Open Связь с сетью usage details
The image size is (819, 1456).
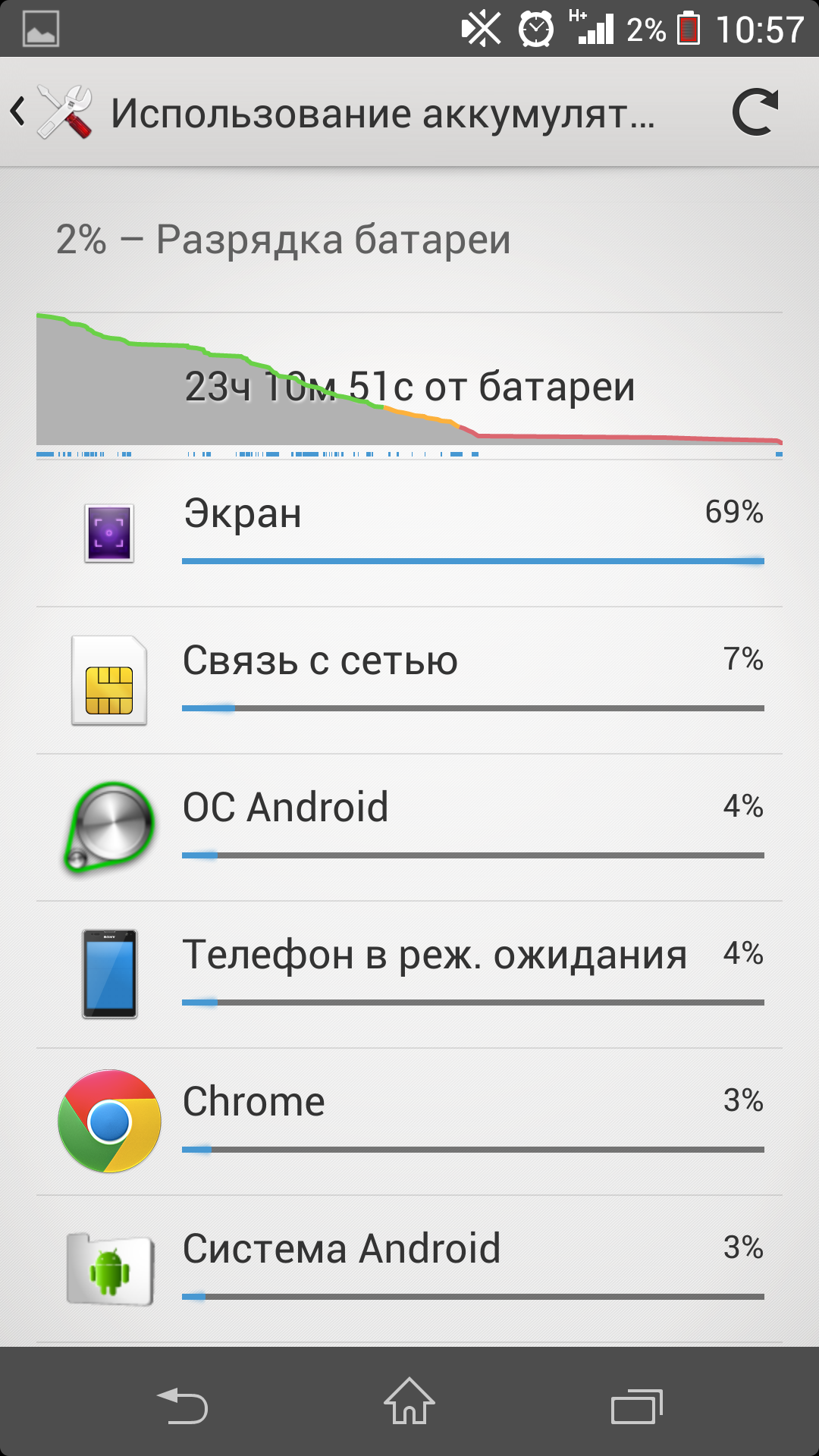click(409, 680)
